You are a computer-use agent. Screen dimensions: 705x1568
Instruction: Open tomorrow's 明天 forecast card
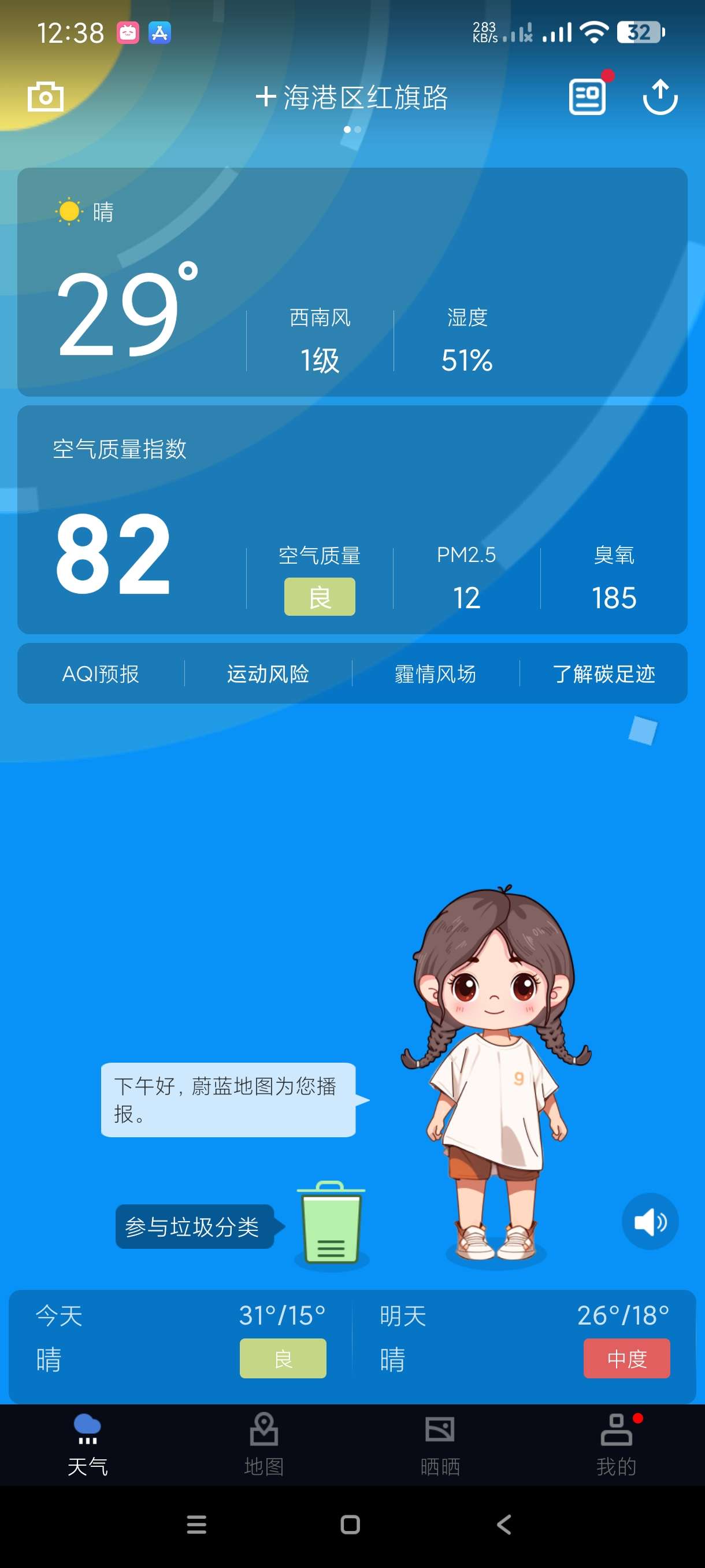524,1337
